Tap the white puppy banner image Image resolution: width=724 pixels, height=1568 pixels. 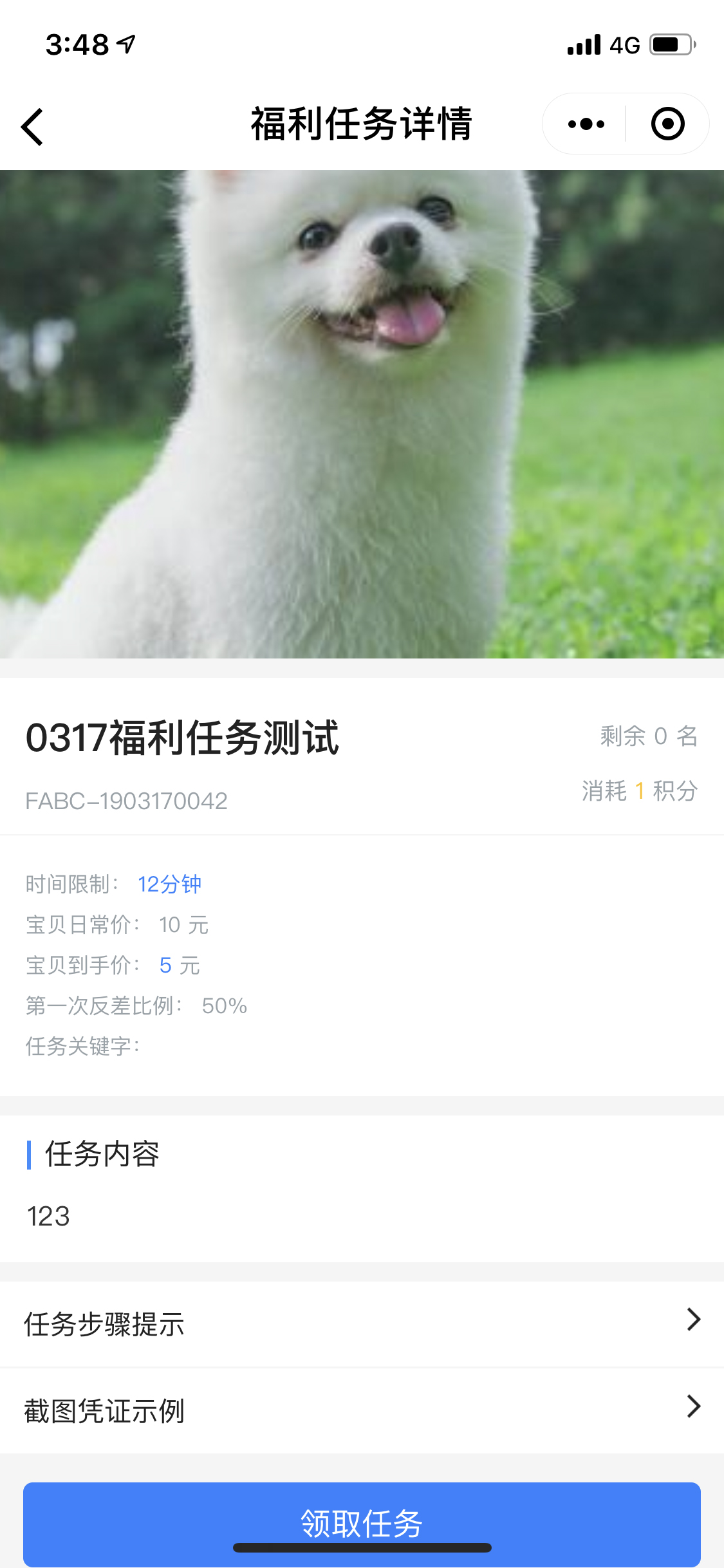pyautogui.click(x=362, y=412)
